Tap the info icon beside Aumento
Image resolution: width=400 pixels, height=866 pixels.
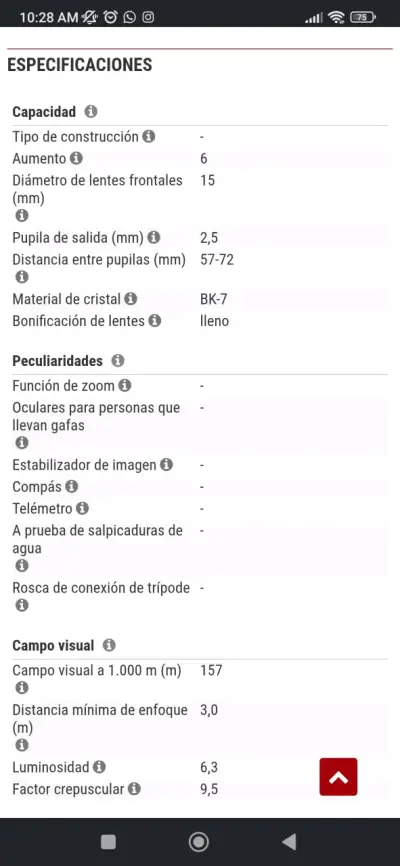click(x=76, y=159)
